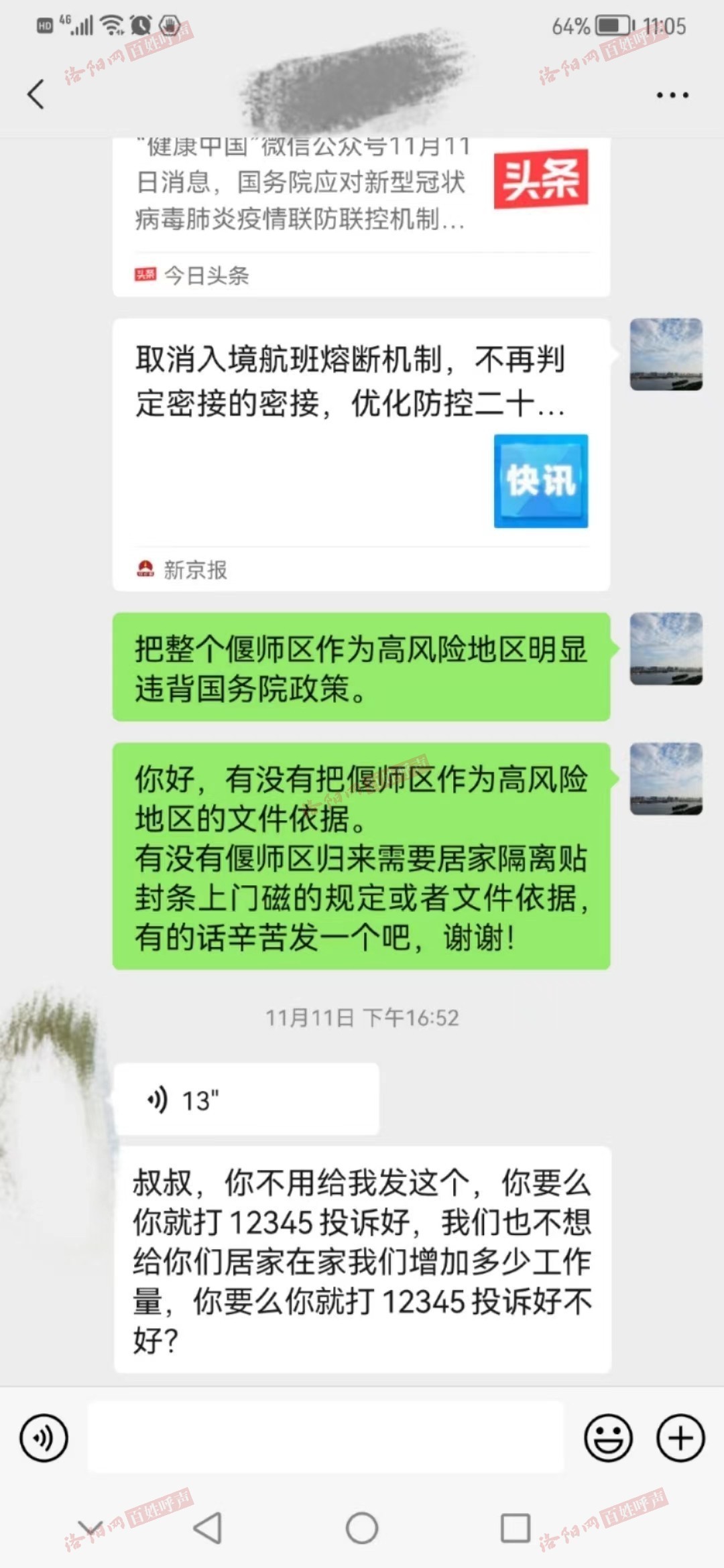Play the 13-second voice message
724x1568 pixels.
tap(246, 1100)
